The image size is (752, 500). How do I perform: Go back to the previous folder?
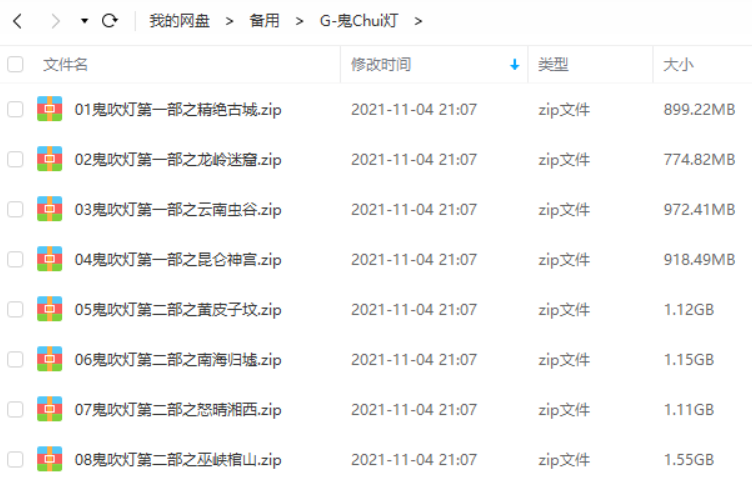[x=18, y=20]
